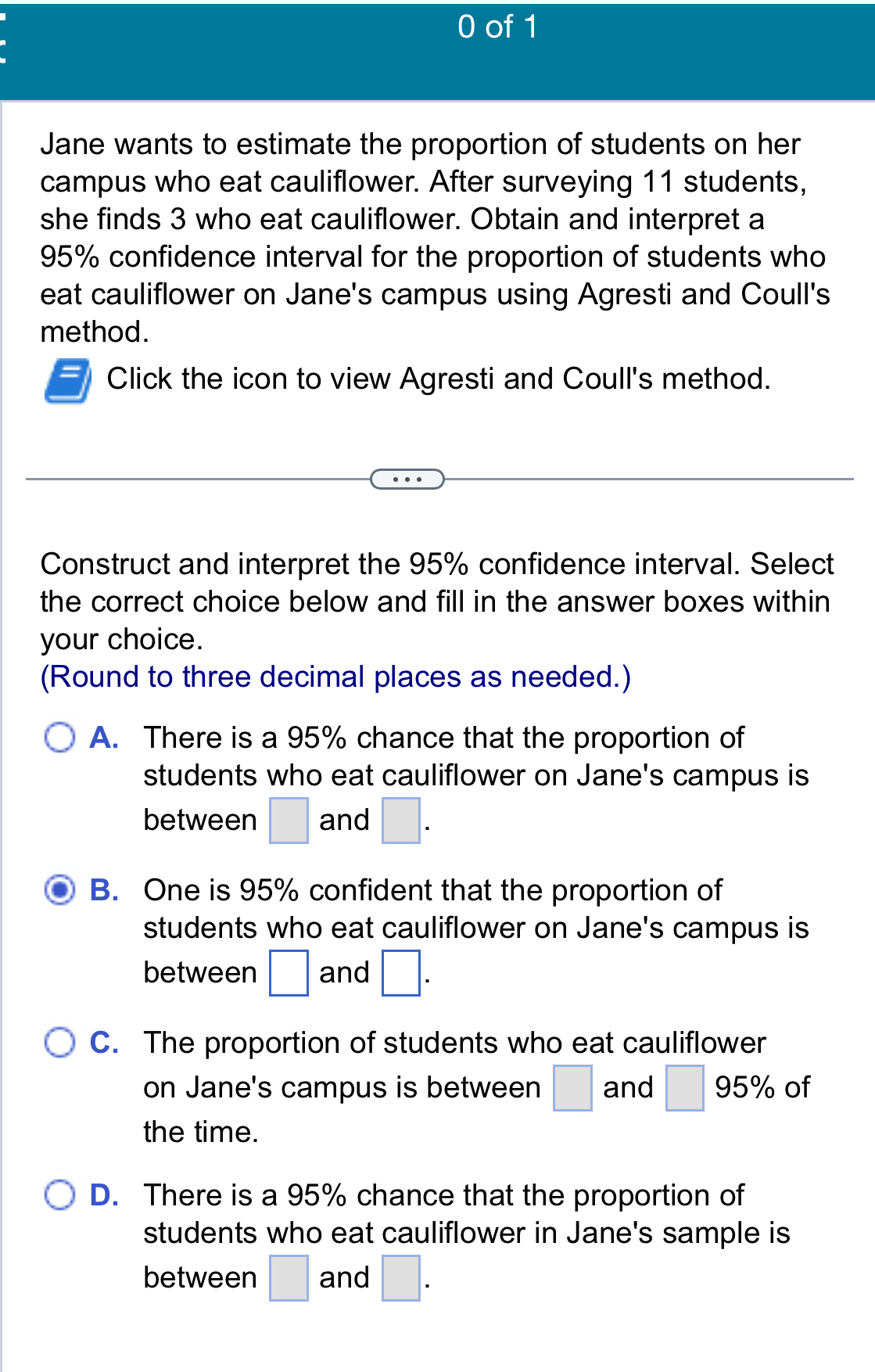Click the second answer box in choice B
This screenshot has height=1372, width=875.
[402, 972]
